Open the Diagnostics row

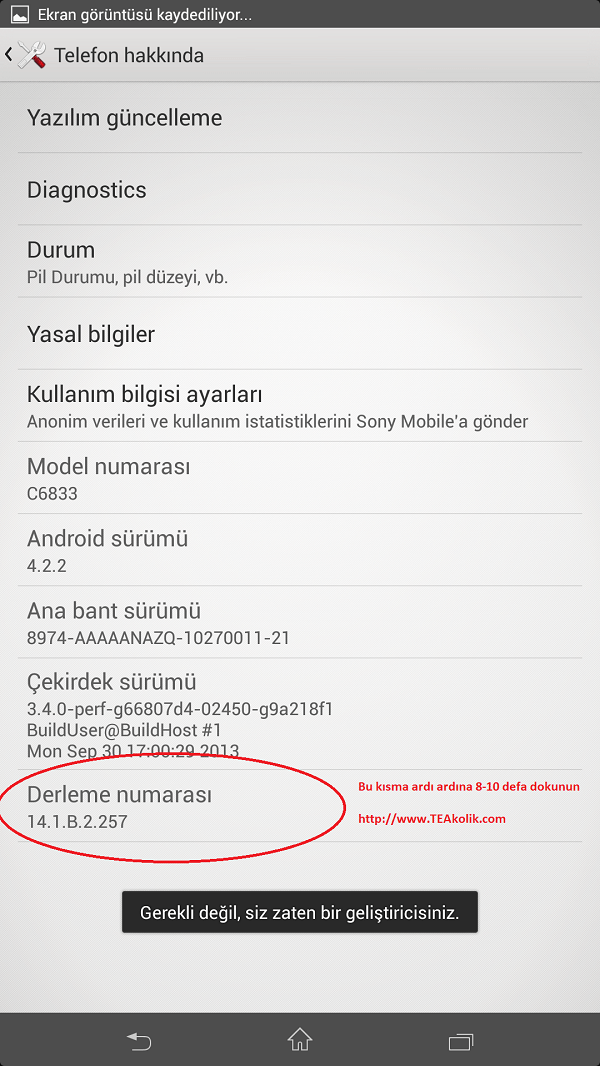[300, 189]
